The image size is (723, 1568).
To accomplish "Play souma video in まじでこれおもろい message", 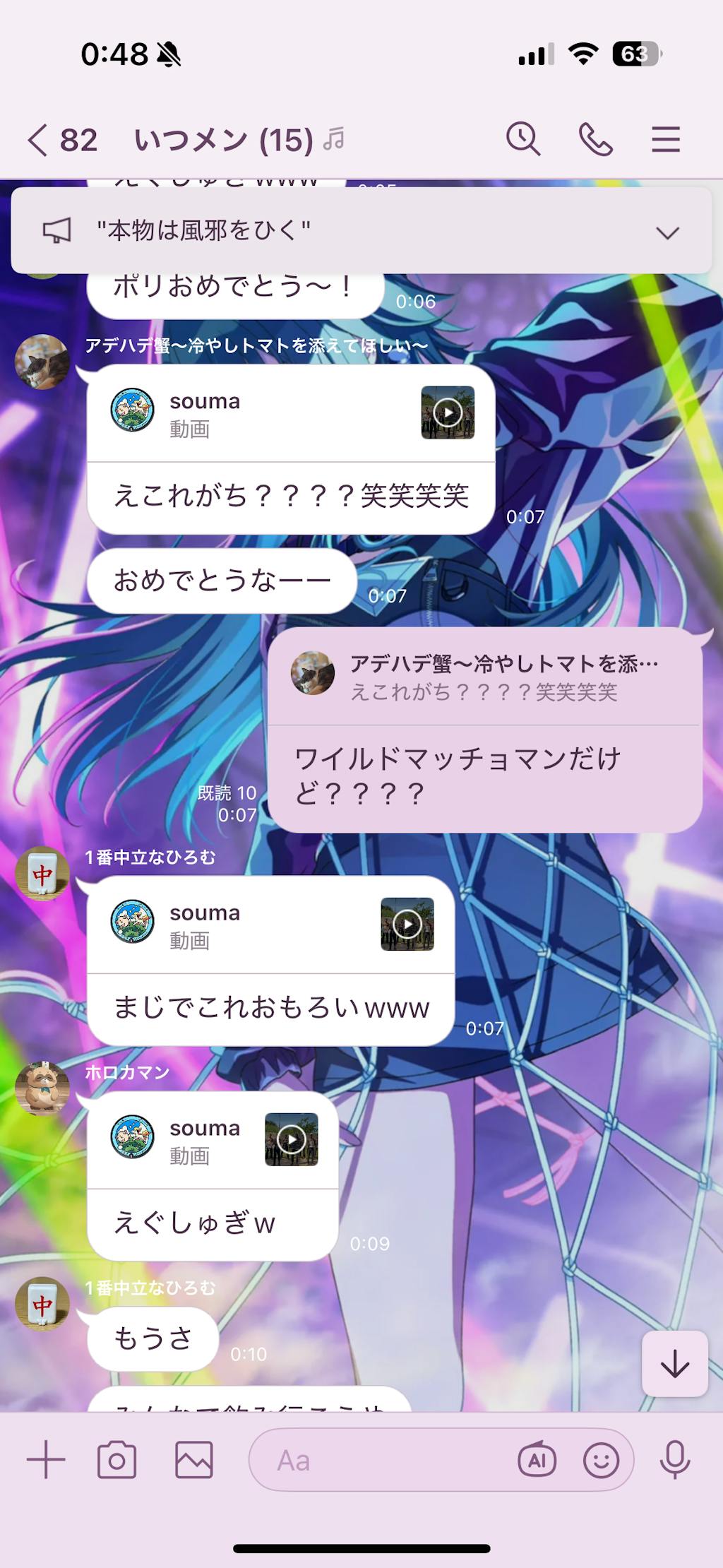I will [x=407, y=924].
